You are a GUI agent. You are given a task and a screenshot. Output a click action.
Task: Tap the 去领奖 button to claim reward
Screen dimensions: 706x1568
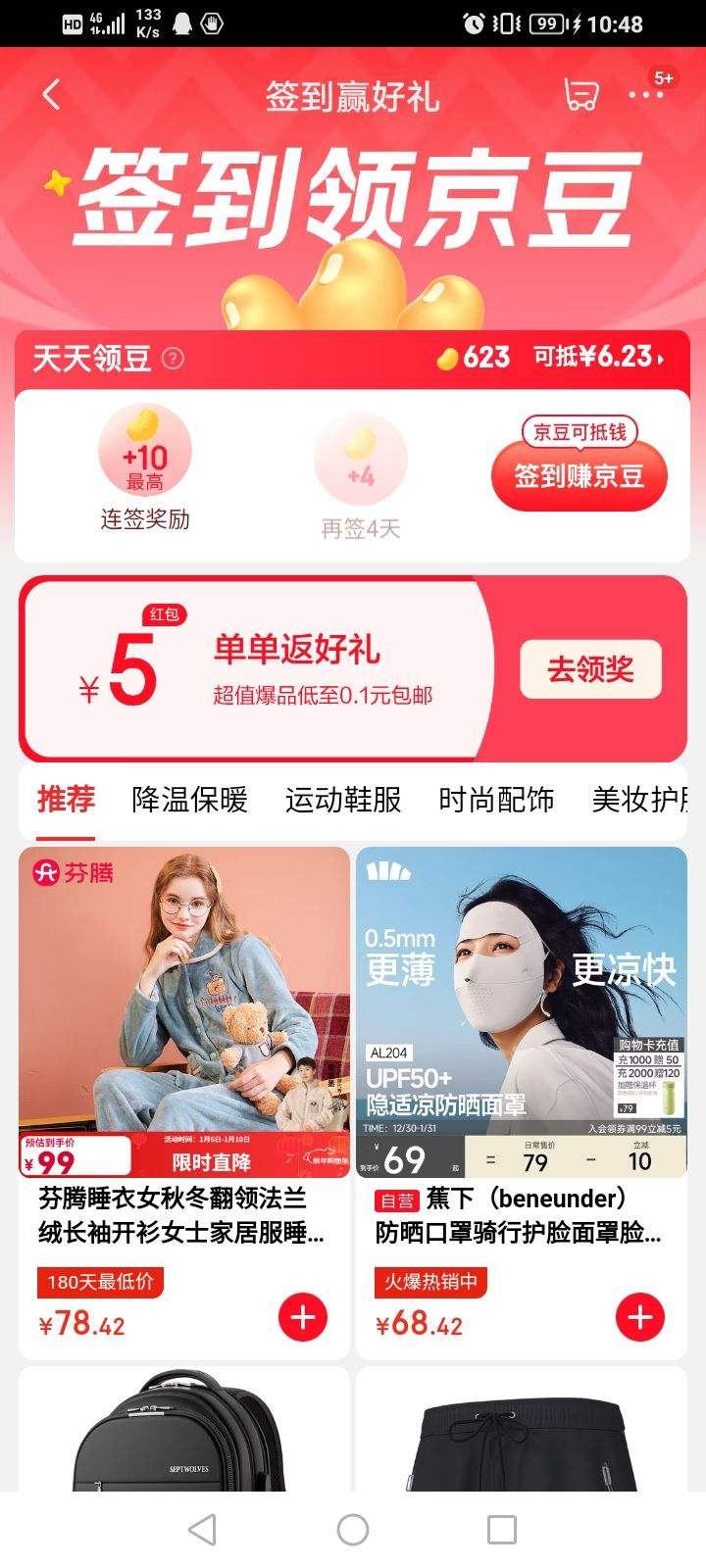click(590, 670)
